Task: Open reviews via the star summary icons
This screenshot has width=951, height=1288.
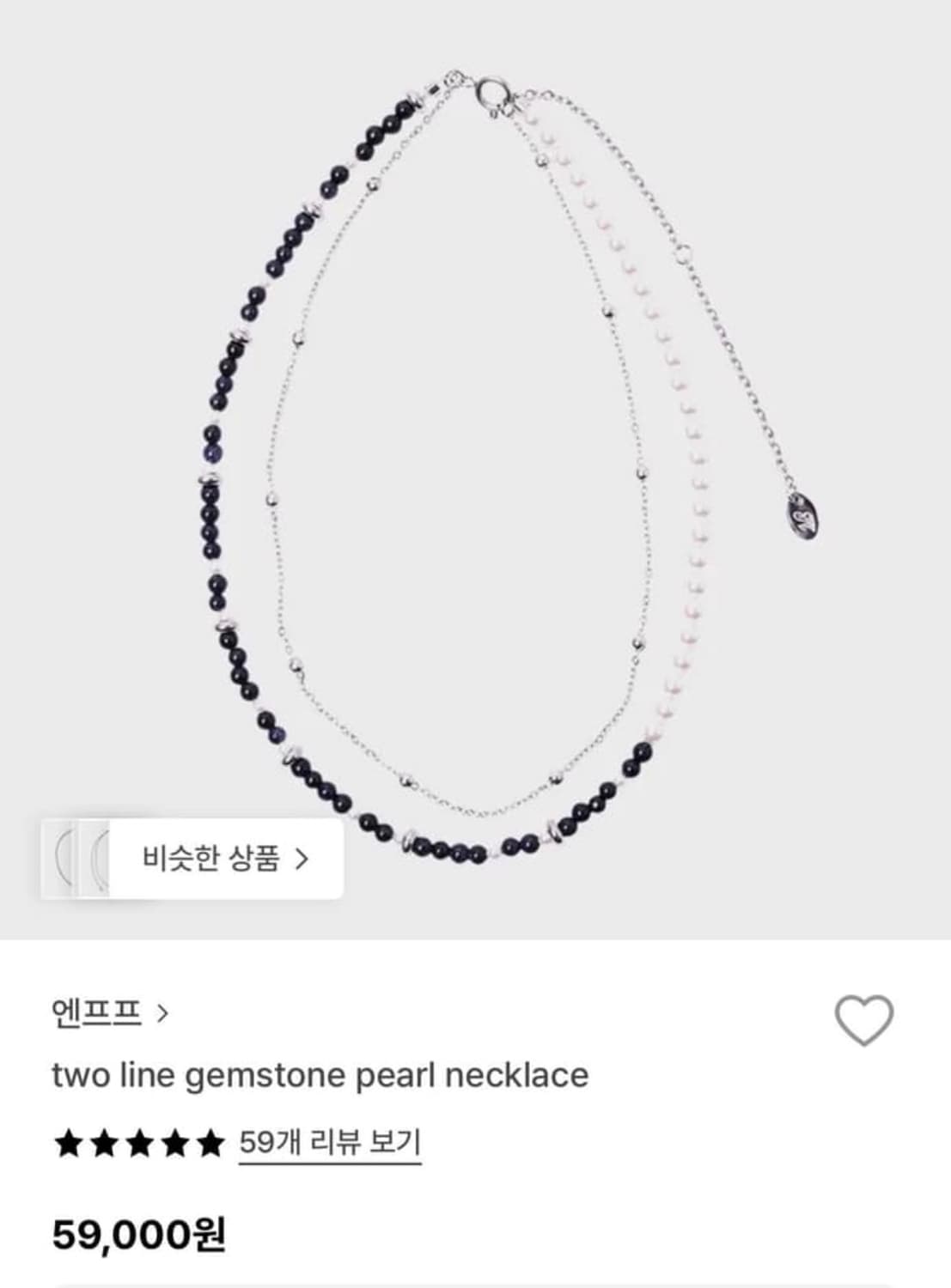Action: pyautogui.click(x=137, y=1144)
